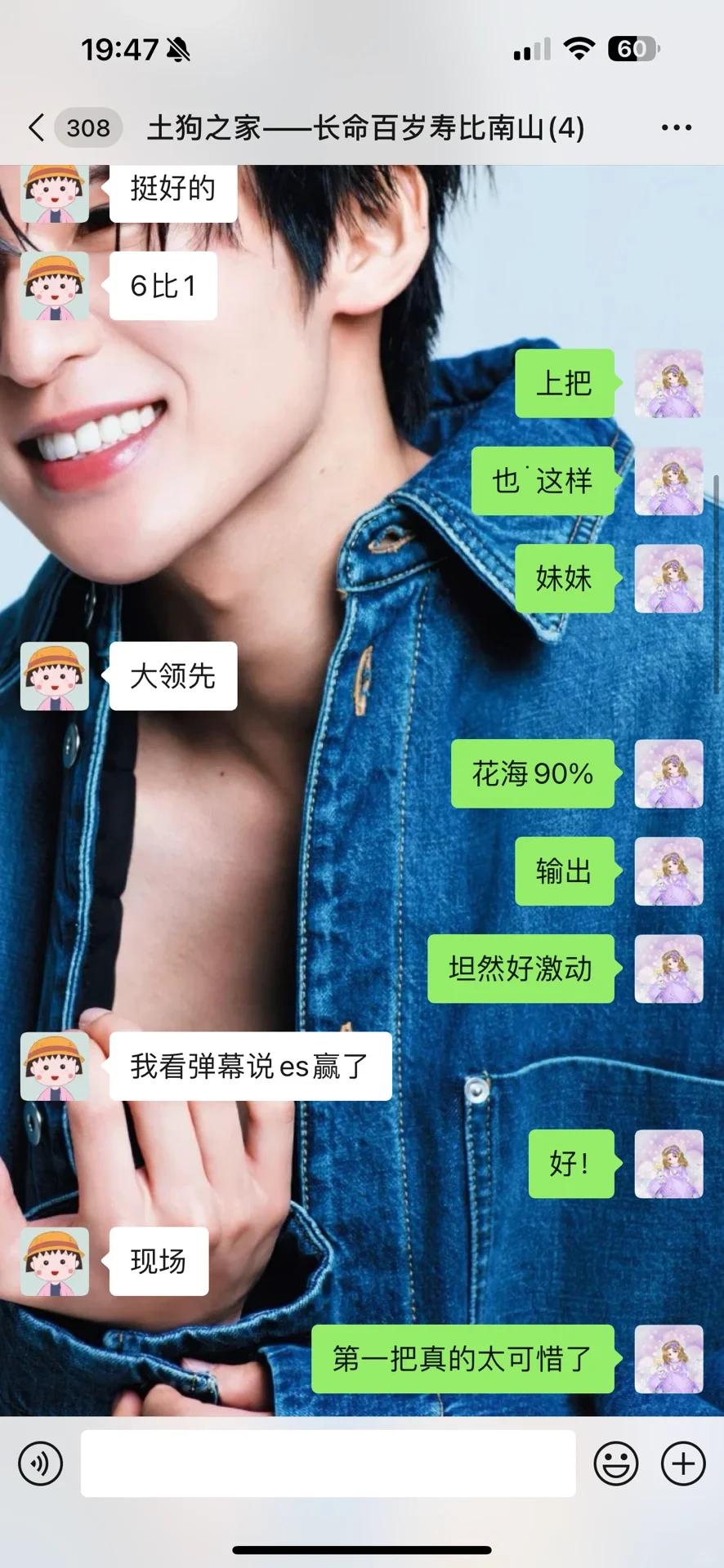Viewport: 724px width, 1568px height.
Task: Switch to voice message input
Action: [40, 1463]
